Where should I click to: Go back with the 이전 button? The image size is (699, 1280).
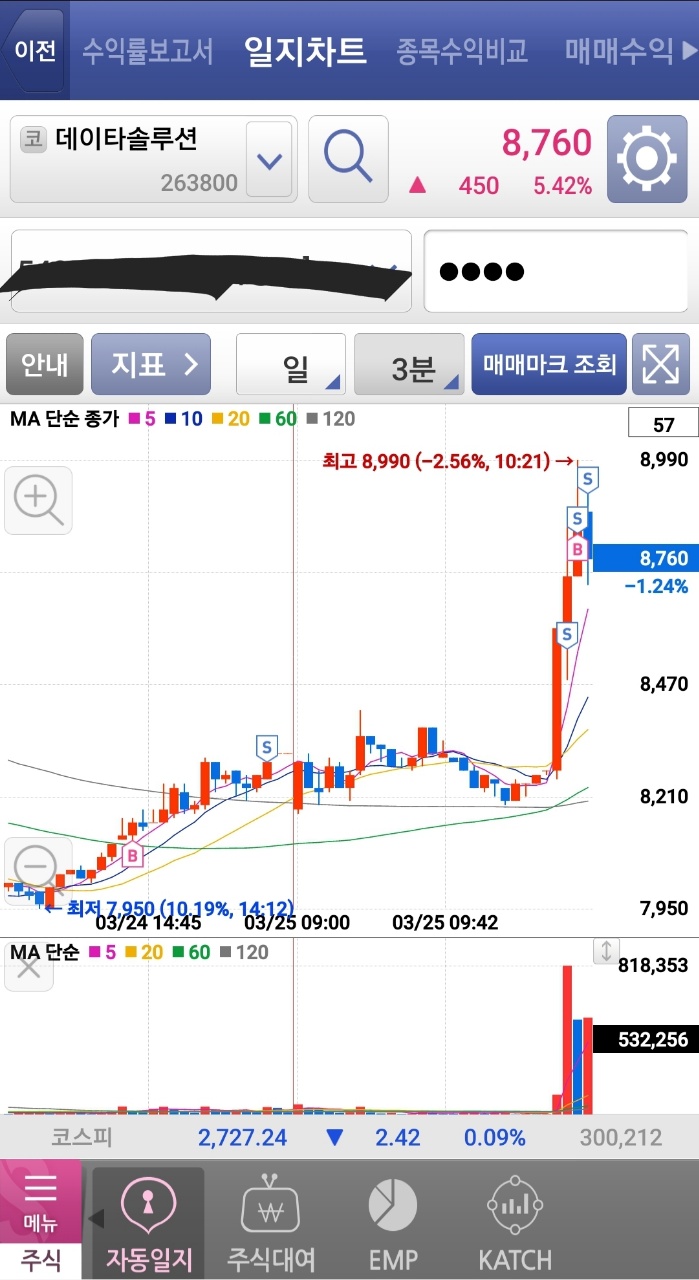coord(36,50)
